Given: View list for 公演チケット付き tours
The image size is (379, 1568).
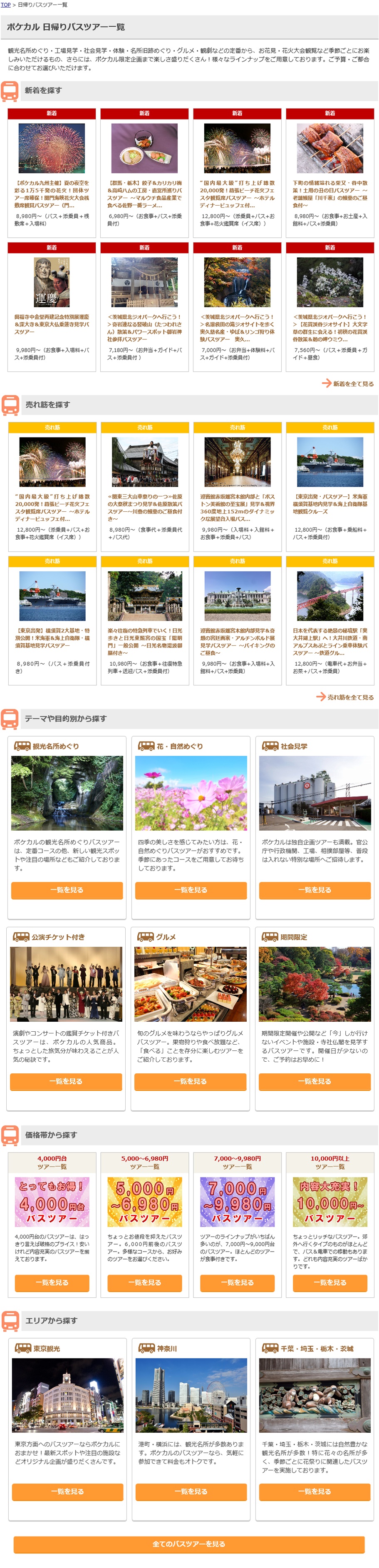Looking at the screenshot, I should (66, 1081).
